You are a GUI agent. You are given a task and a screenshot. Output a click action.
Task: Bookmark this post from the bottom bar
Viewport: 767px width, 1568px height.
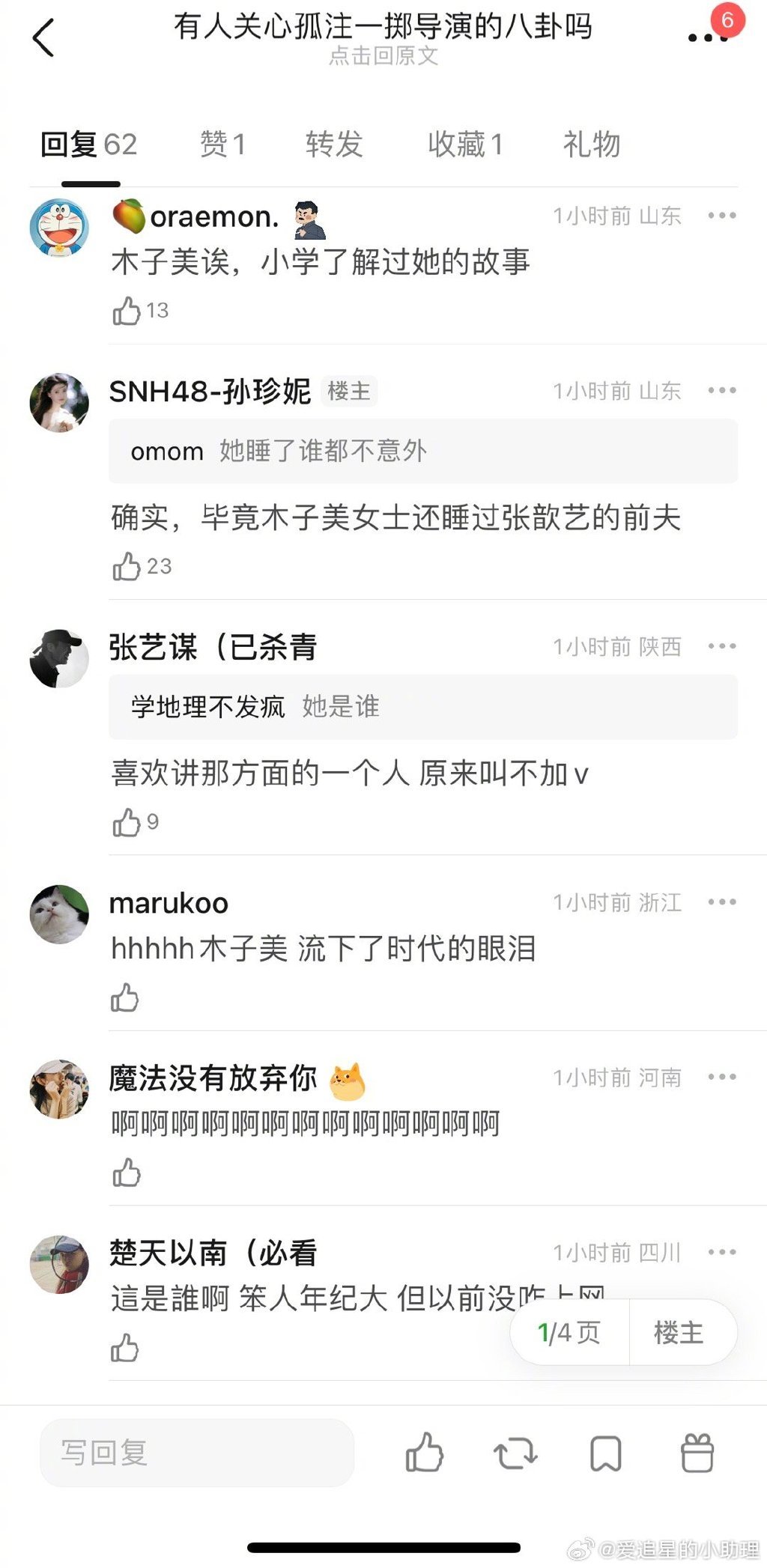[605, 1453]
